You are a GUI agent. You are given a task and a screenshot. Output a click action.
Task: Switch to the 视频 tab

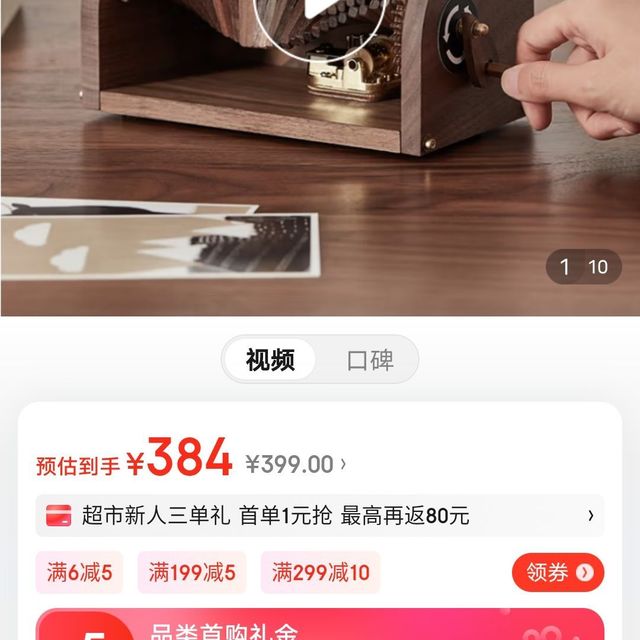click(x=270, y=360)
